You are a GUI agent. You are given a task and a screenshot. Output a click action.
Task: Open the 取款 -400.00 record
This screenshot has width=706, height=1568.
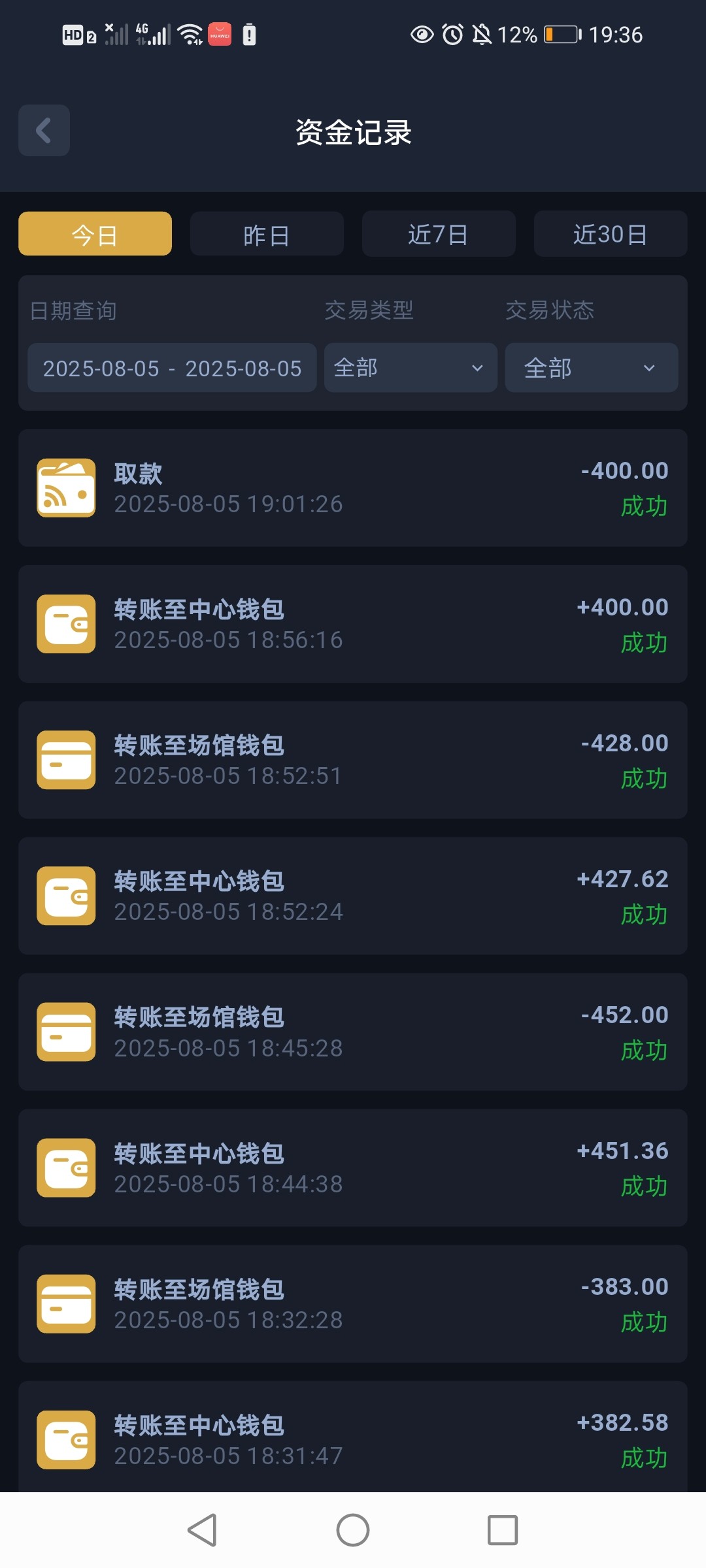tap(353, 488)
